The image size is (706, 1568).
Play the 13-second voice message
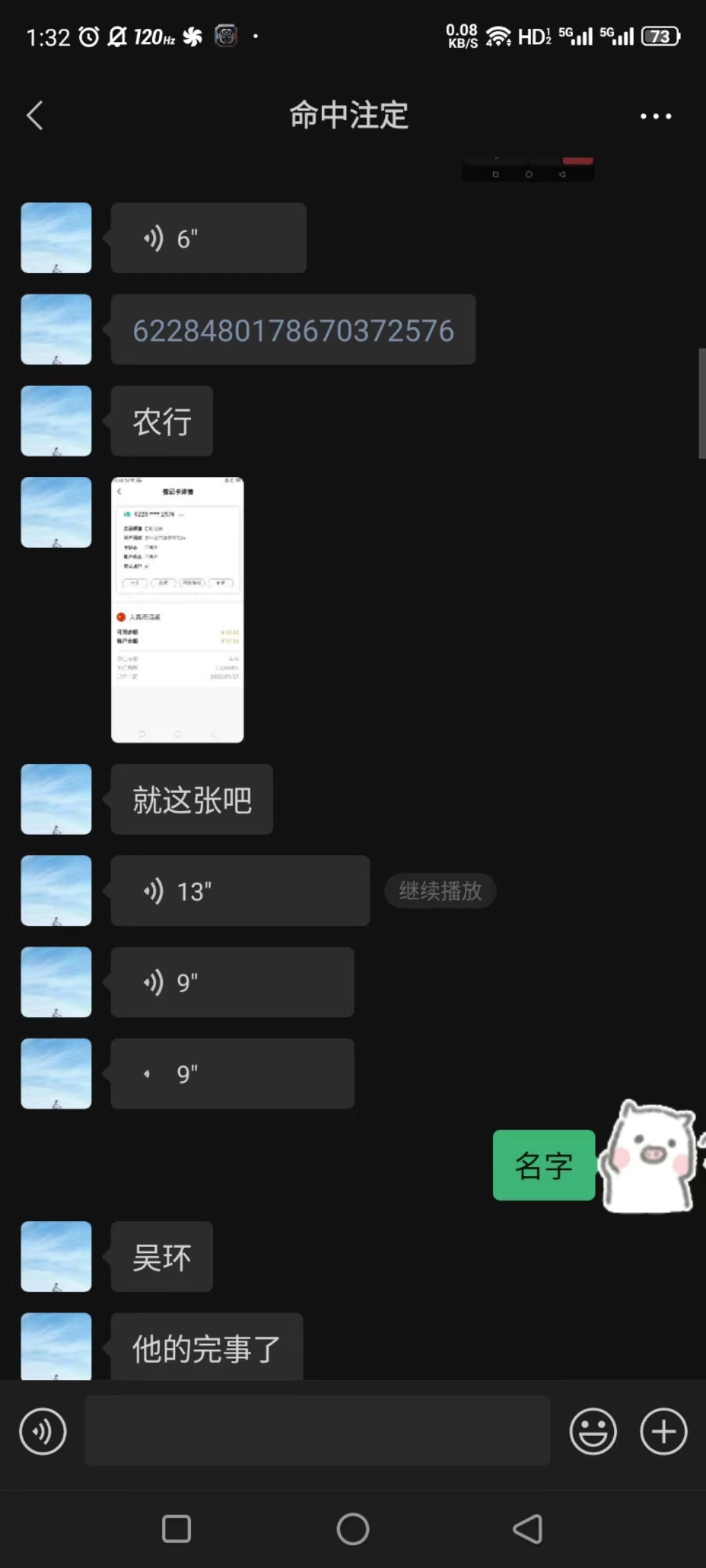click(x=240, y=891)
